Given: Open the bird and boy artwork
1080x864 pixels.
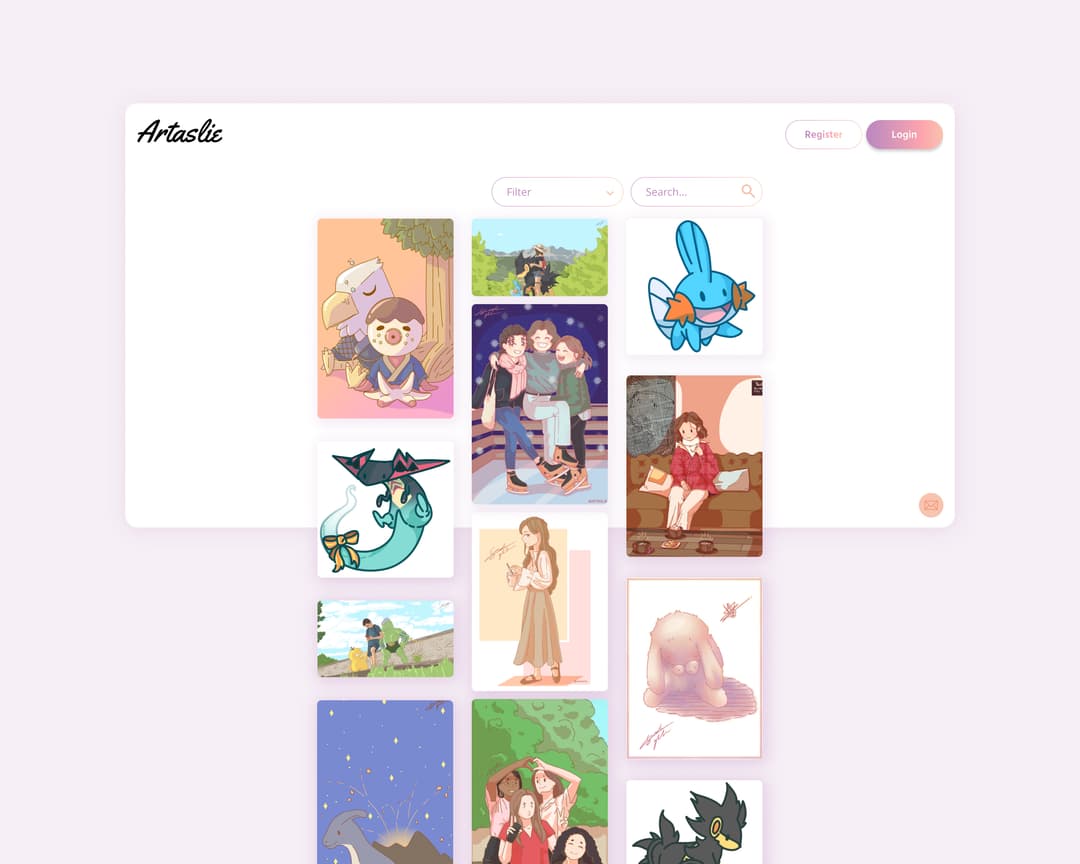Looking at the screenshot, I should pyautogui.click(x=385, y=318).
